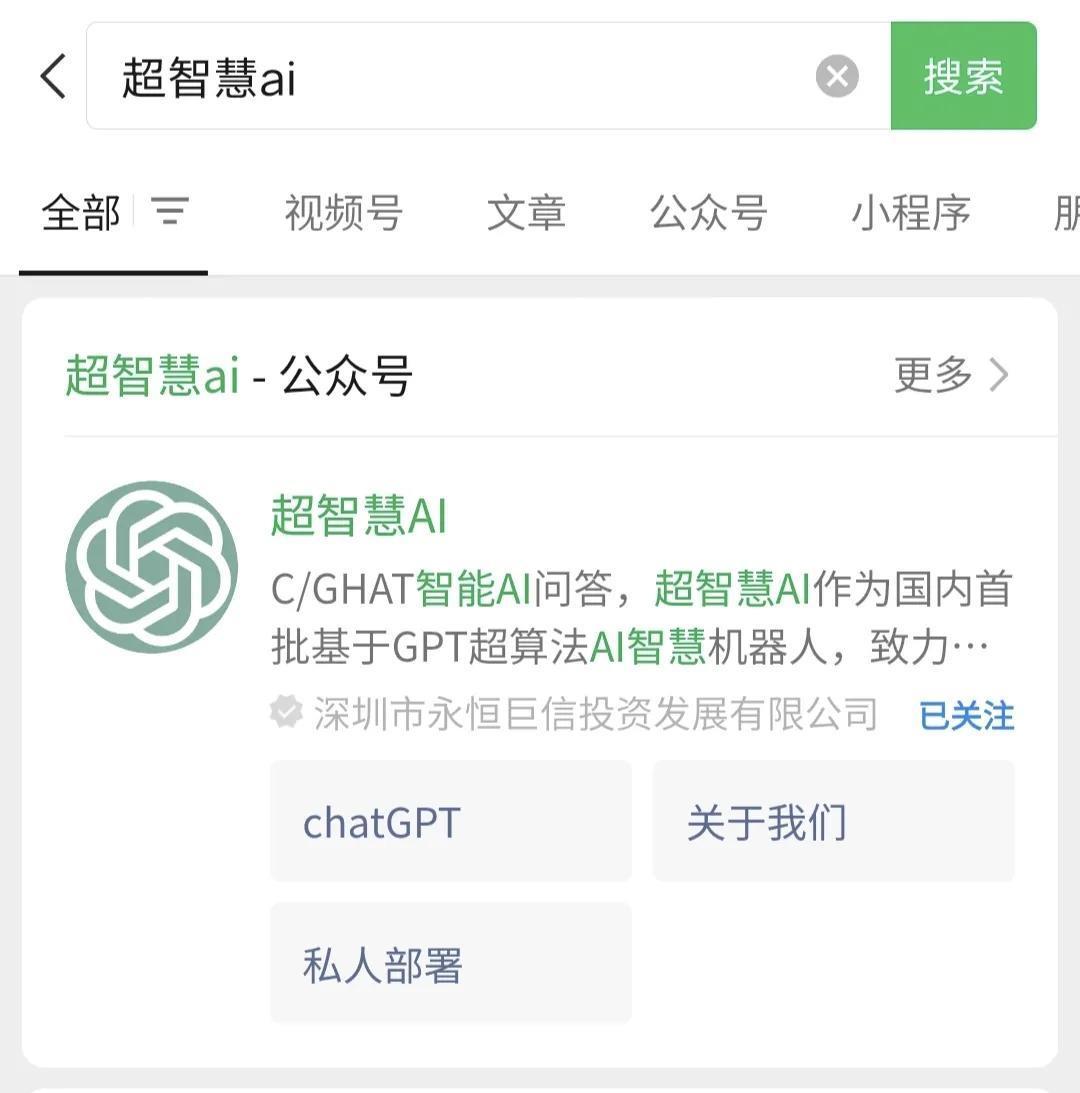This screenshot has width=1080, height=1093.
Task: Switch to the 公众号 tab
Action: coord(708,213)
